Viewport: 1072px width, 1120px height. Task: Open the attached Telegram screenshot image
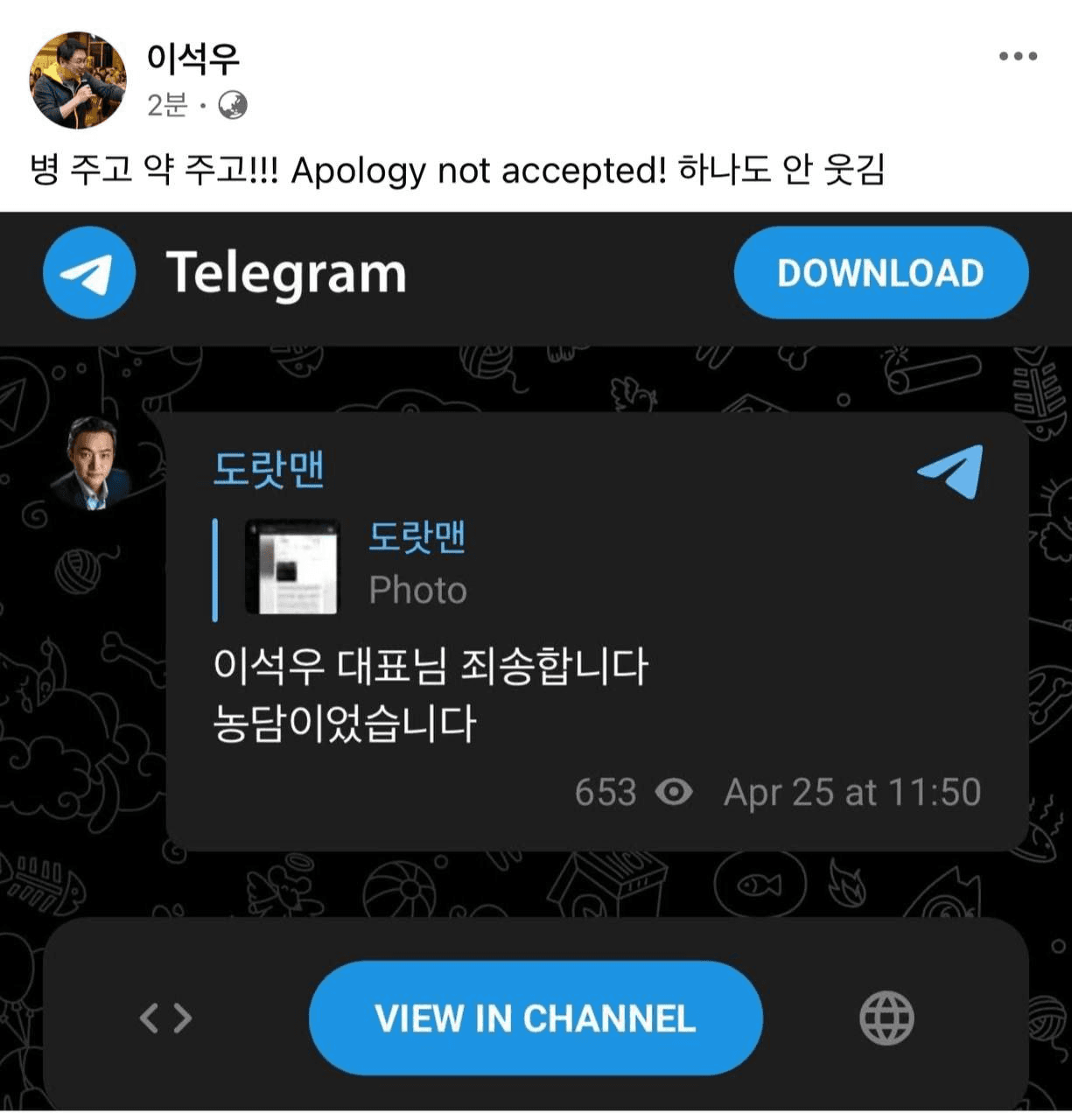(x=536, y=612)
